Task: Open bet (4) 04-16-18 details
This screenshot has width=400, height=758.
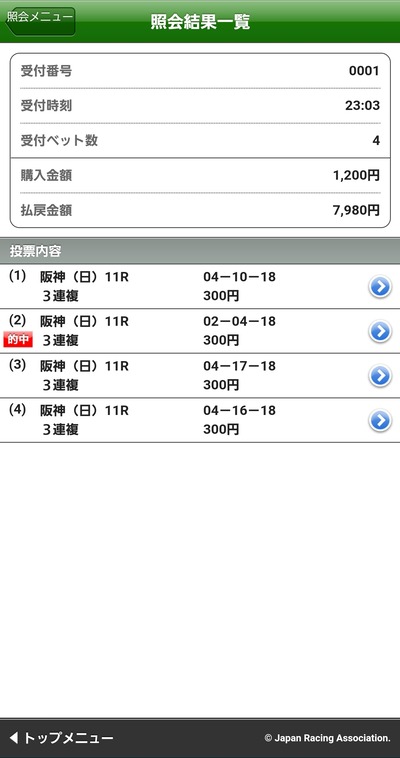Action: pyautogui.click(x=200, y=420)
